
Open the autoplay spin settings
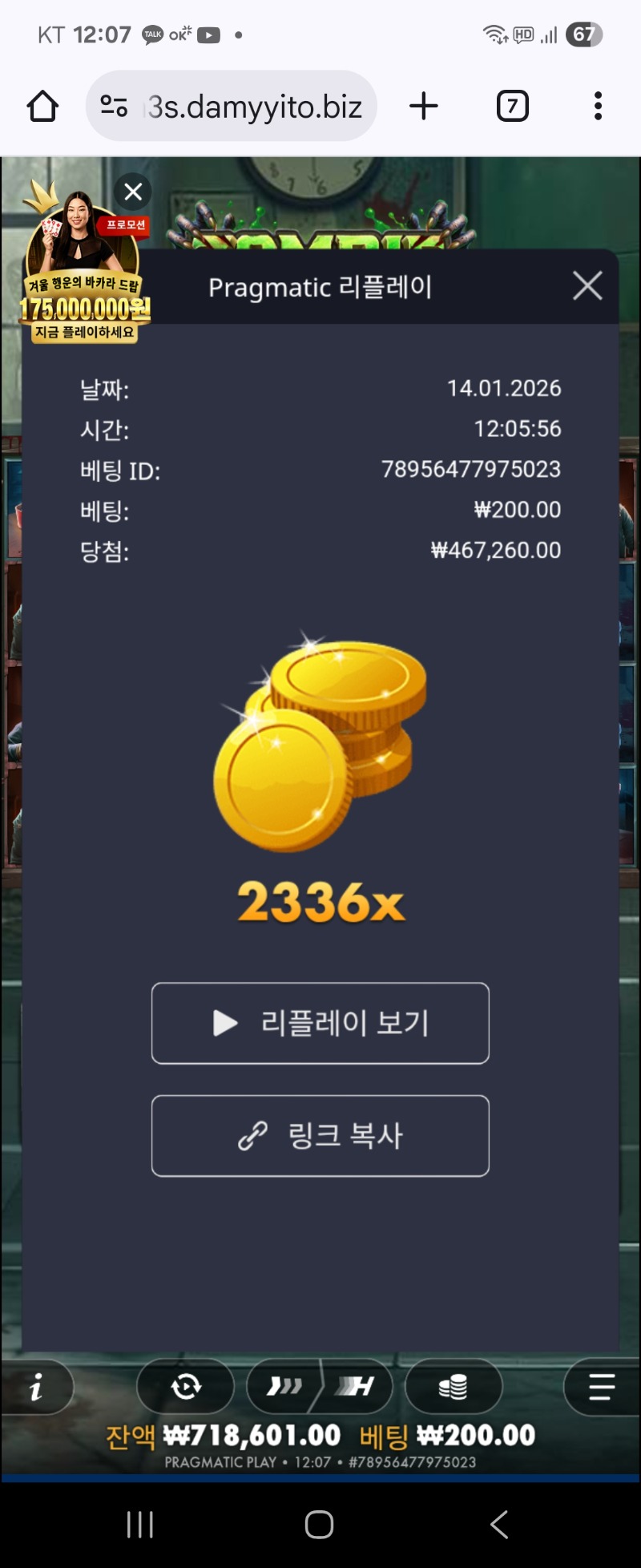coord(186,1386)
